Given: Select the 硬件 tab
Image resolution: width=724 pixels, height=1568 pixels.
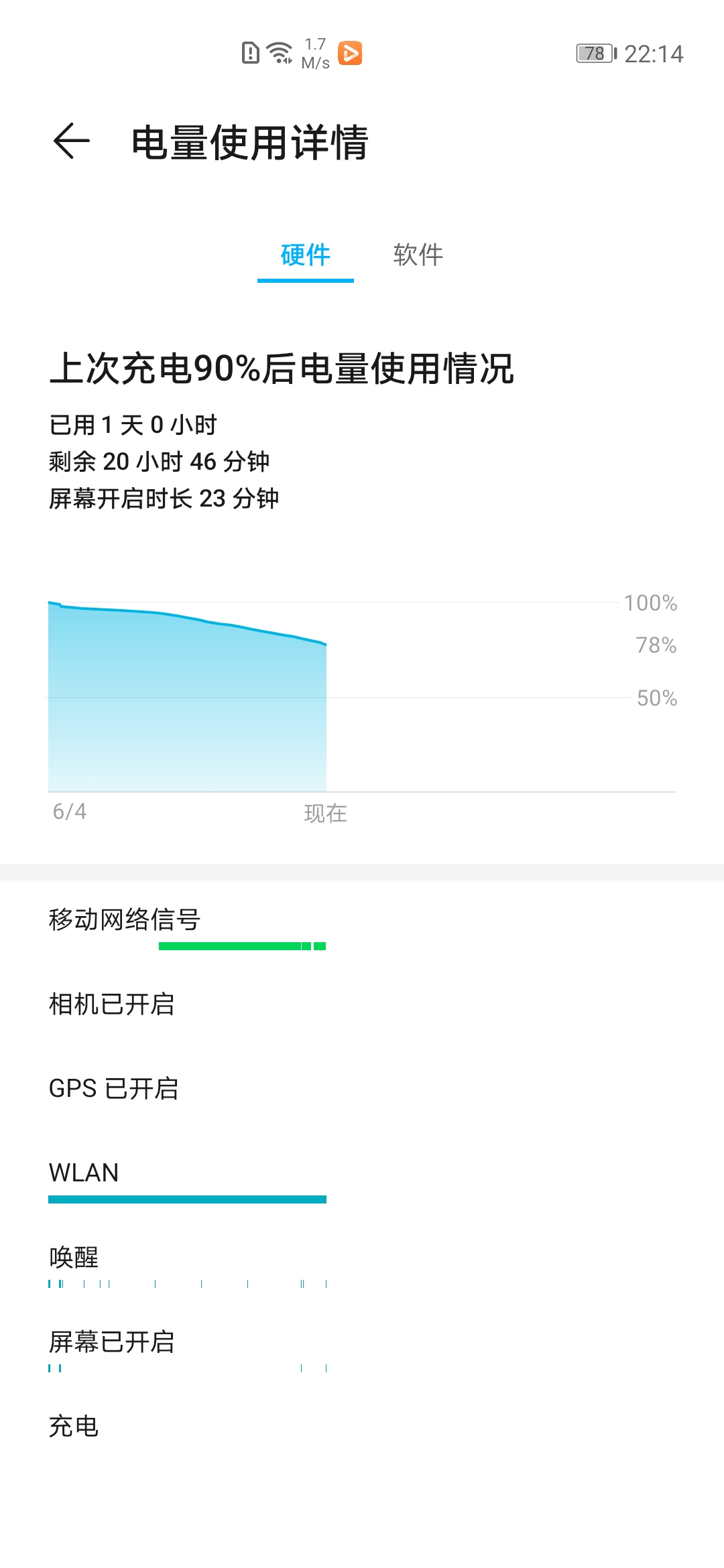Looking at the screenshot, I should (305, 257).
